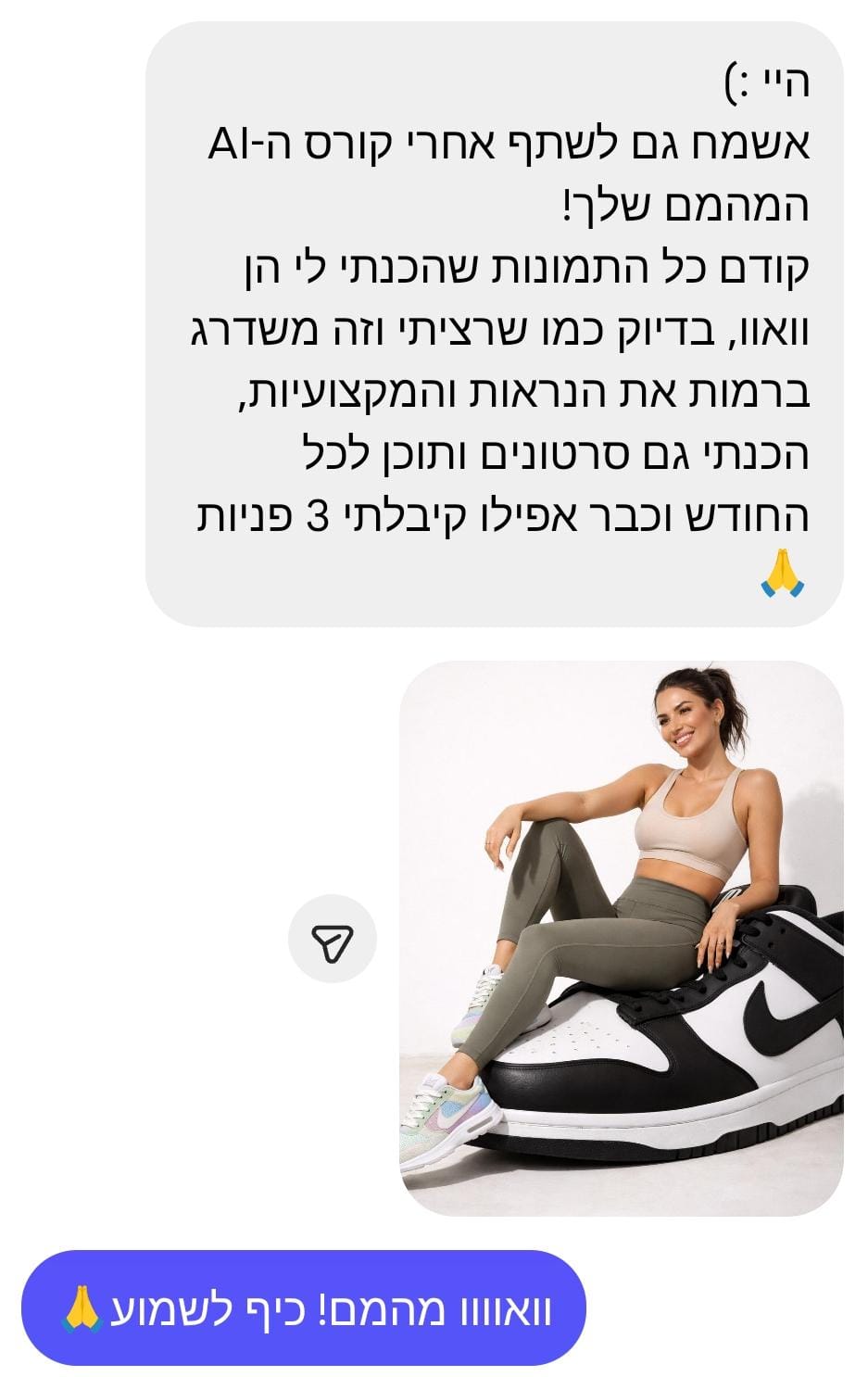Open the photo of woman sitting on a sneaker
The image size is (868, 1377).
point(621,938)
